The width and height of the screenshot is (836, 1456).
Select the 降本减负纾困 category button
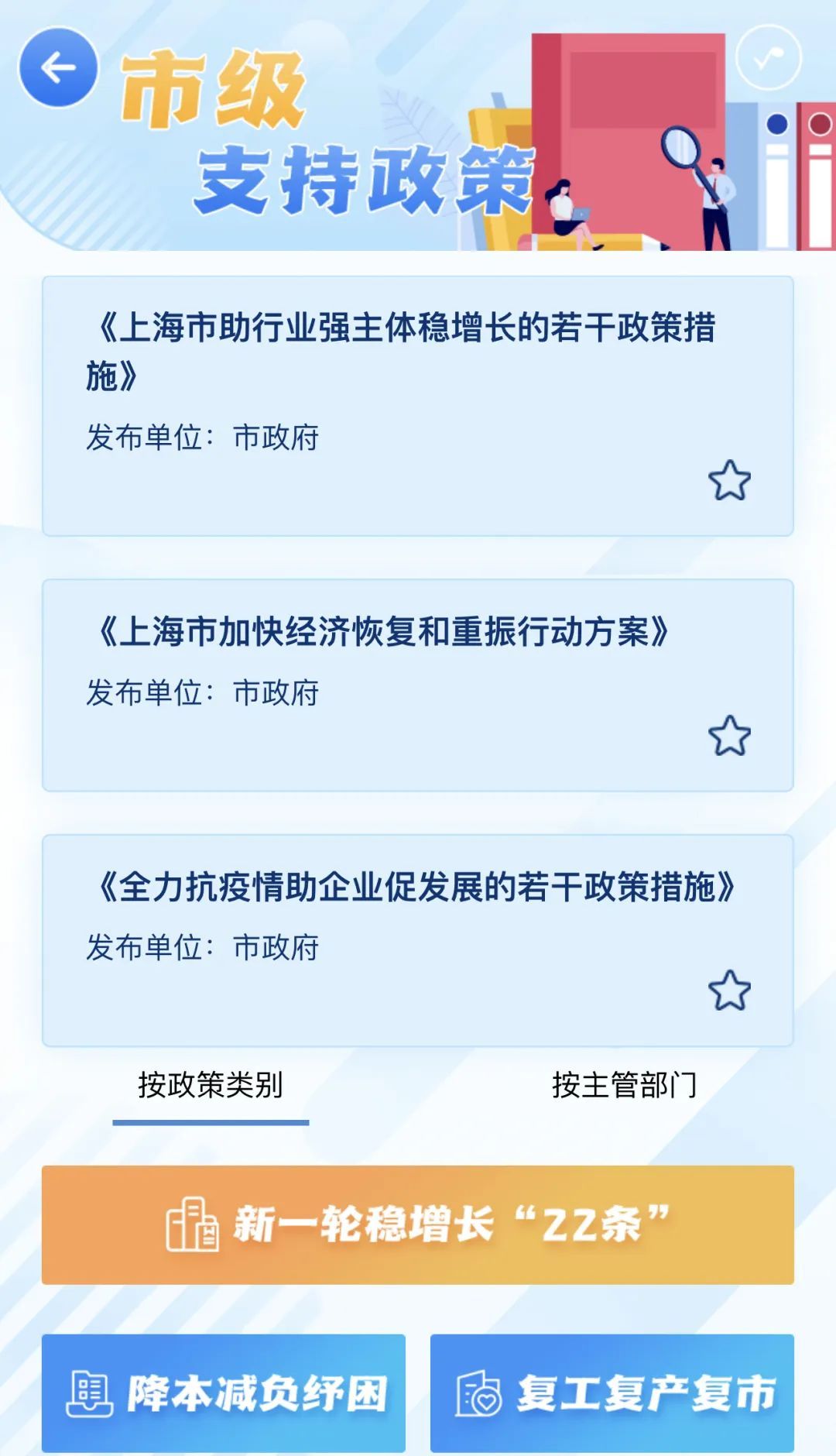pos(224,1393)
